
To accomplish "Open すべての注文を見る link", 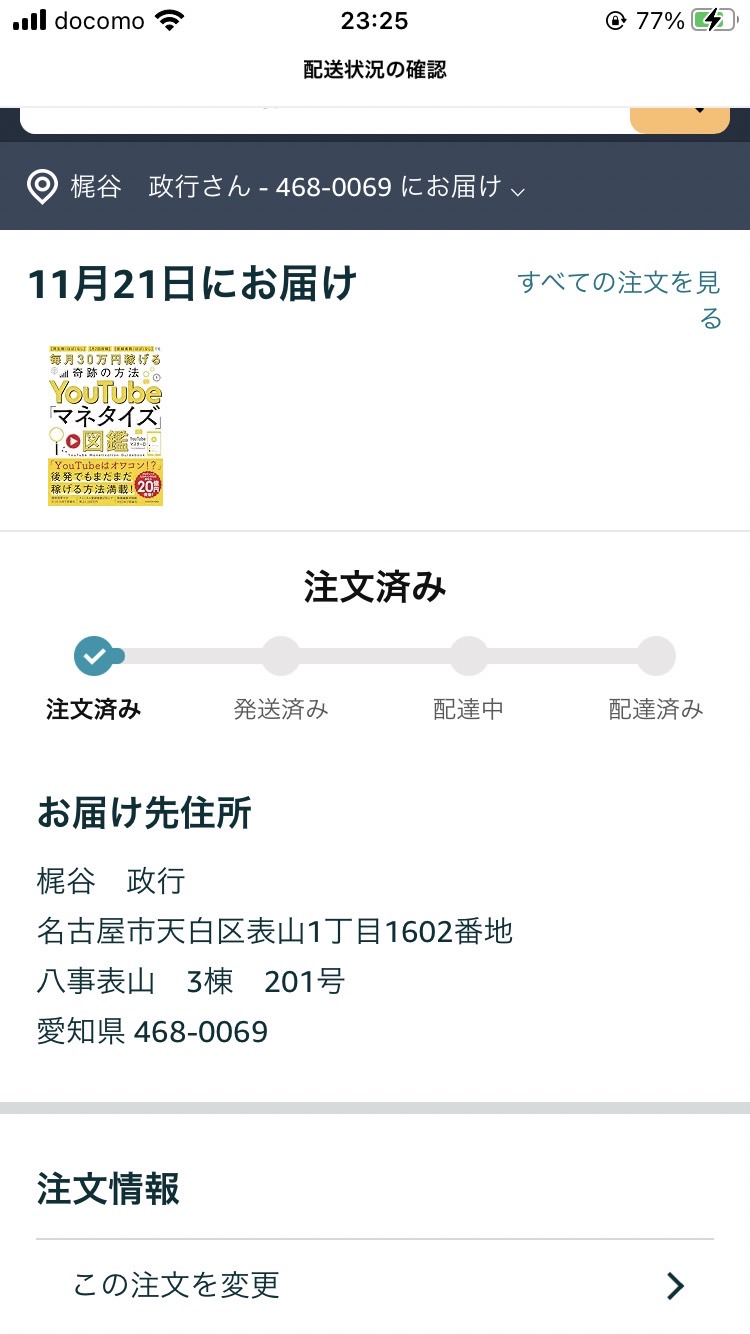I will [619, 300].
